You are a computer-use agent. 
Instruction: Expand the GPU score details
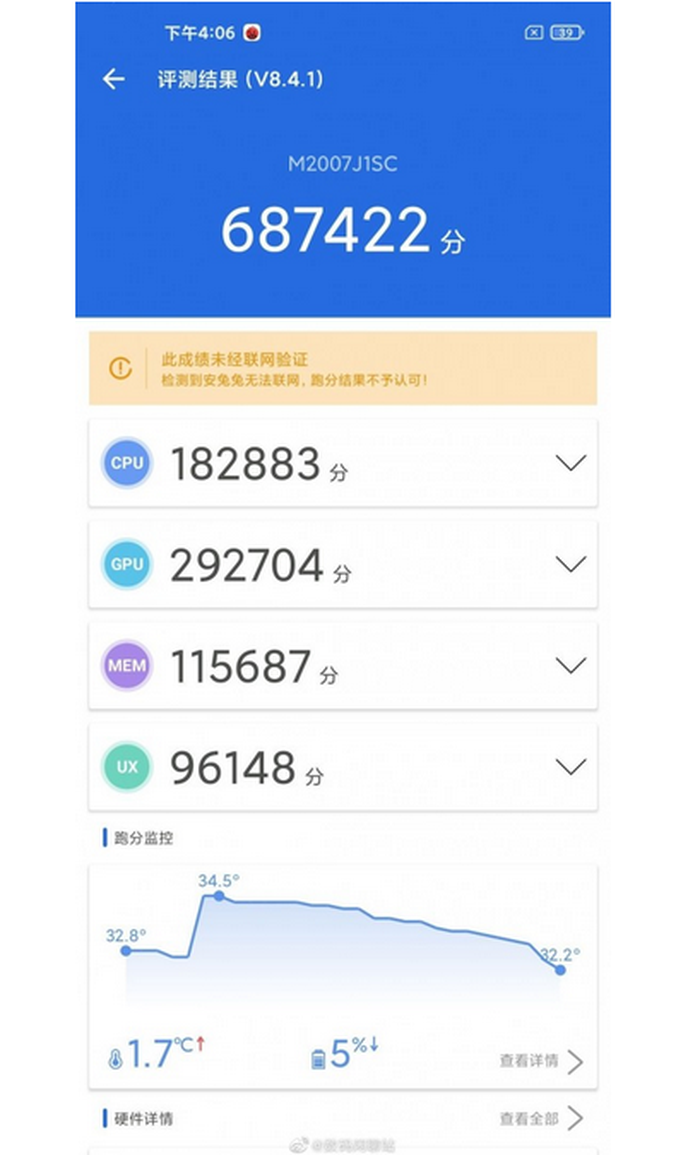point(570,564)
